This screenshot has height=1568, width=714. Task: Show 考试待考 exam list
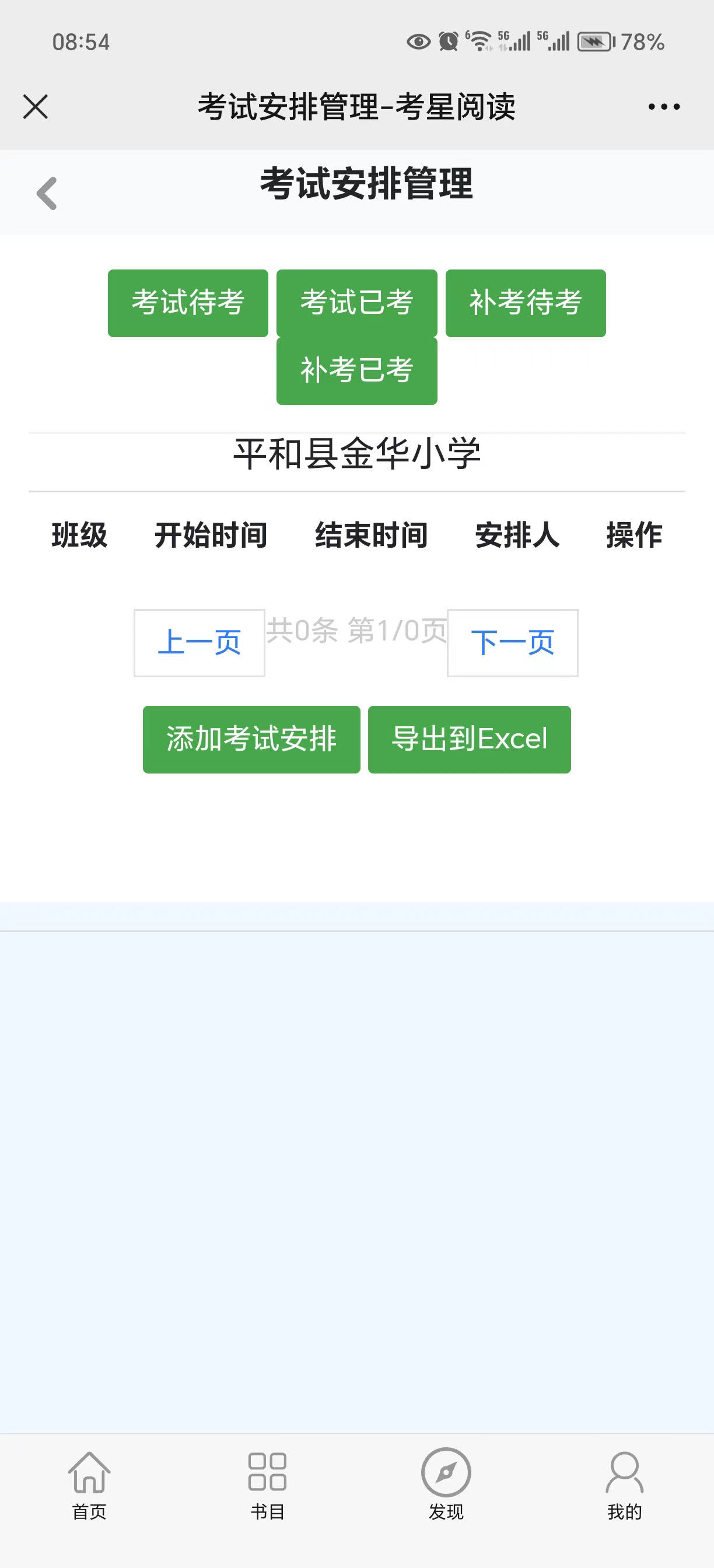187,303
